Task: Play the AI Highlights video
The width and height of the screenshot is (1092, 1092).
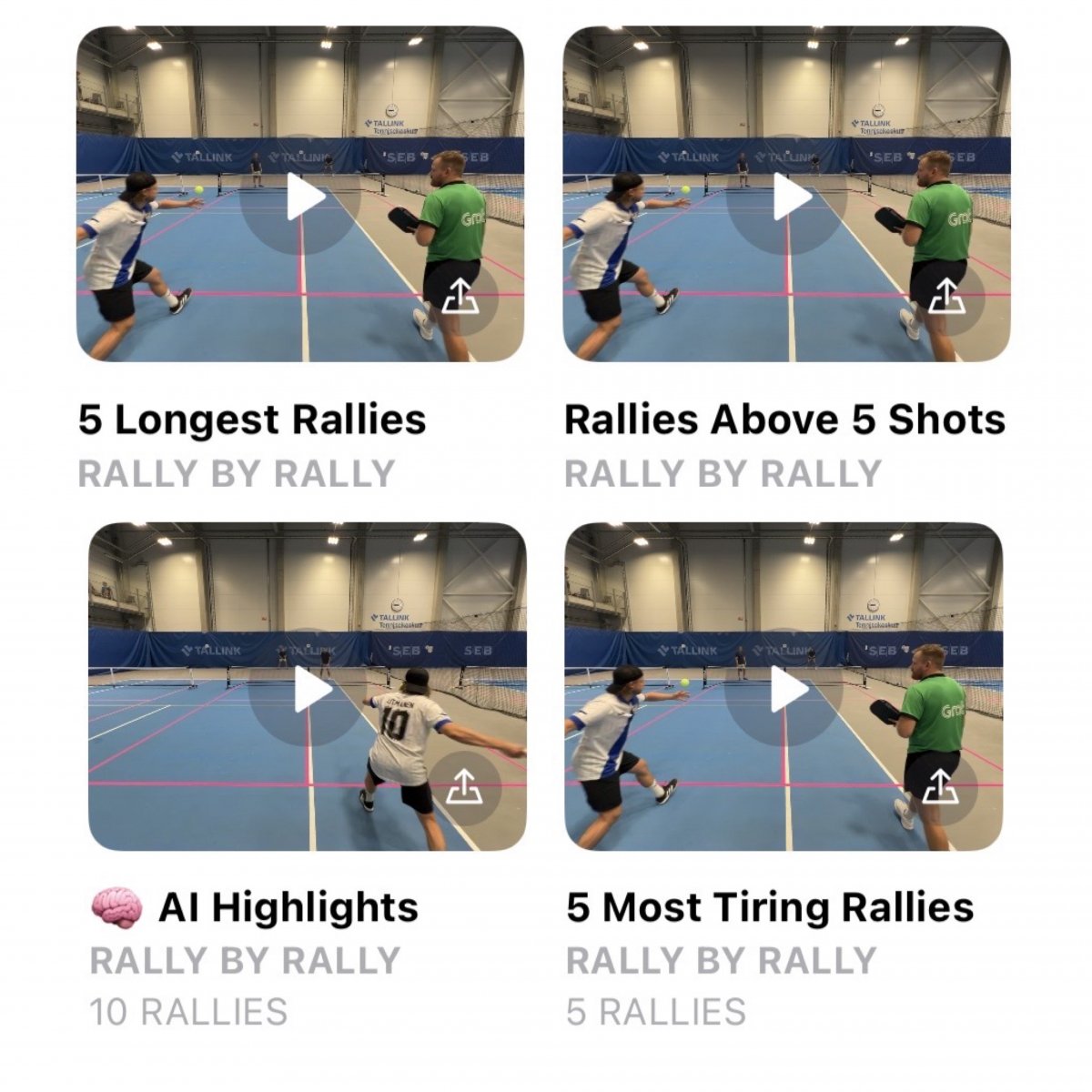Action: pyautogui.click(x=308, y=691)
